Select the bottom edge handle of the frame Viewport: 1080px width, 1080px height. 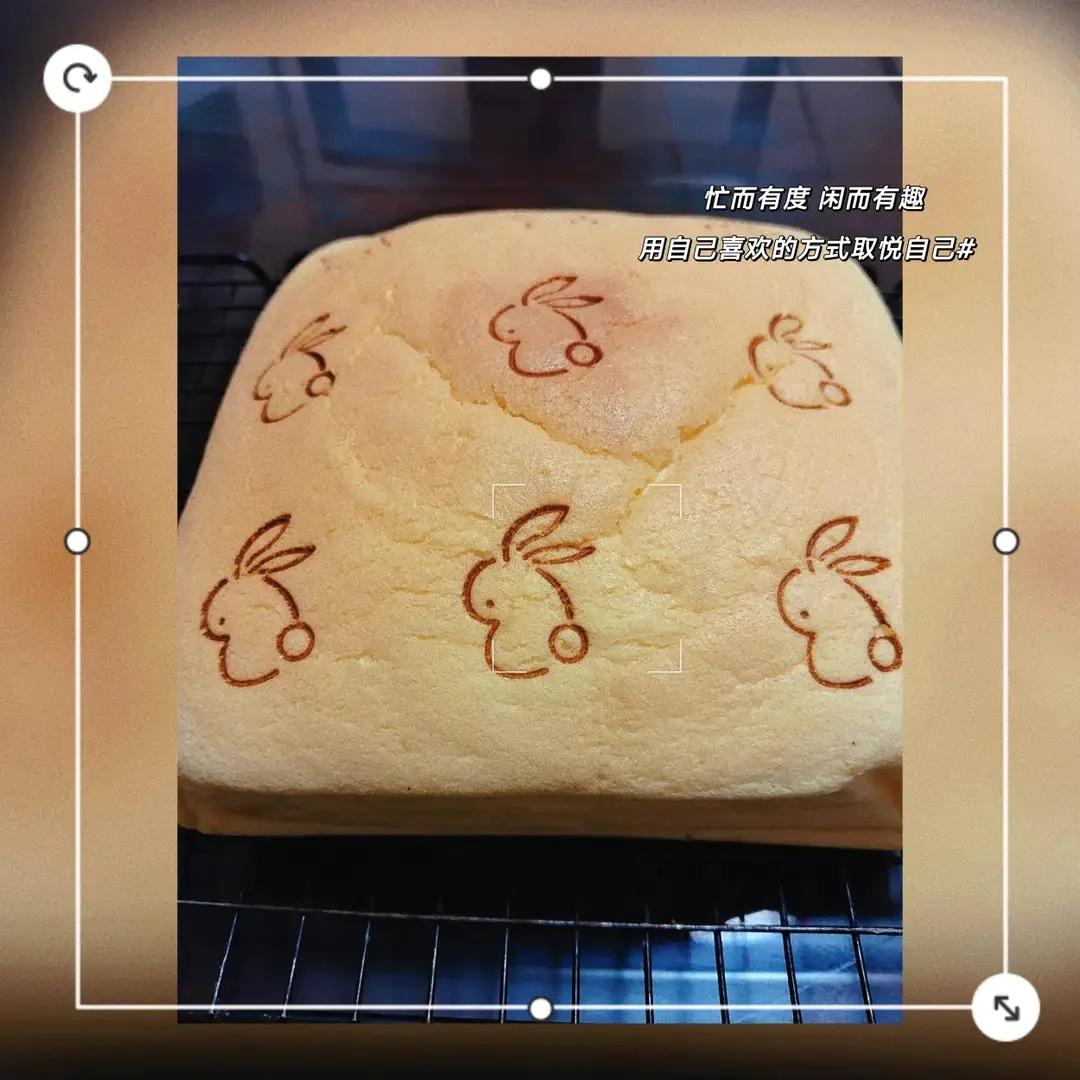tap(540, 1008)
